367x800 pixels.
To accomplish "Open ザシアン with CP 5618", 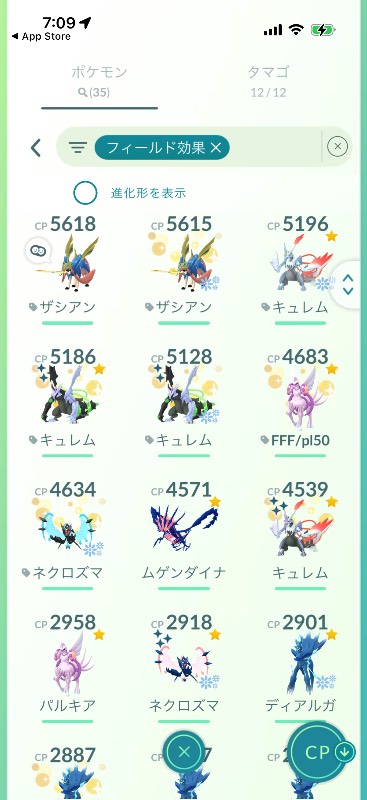I will point(67,269).
